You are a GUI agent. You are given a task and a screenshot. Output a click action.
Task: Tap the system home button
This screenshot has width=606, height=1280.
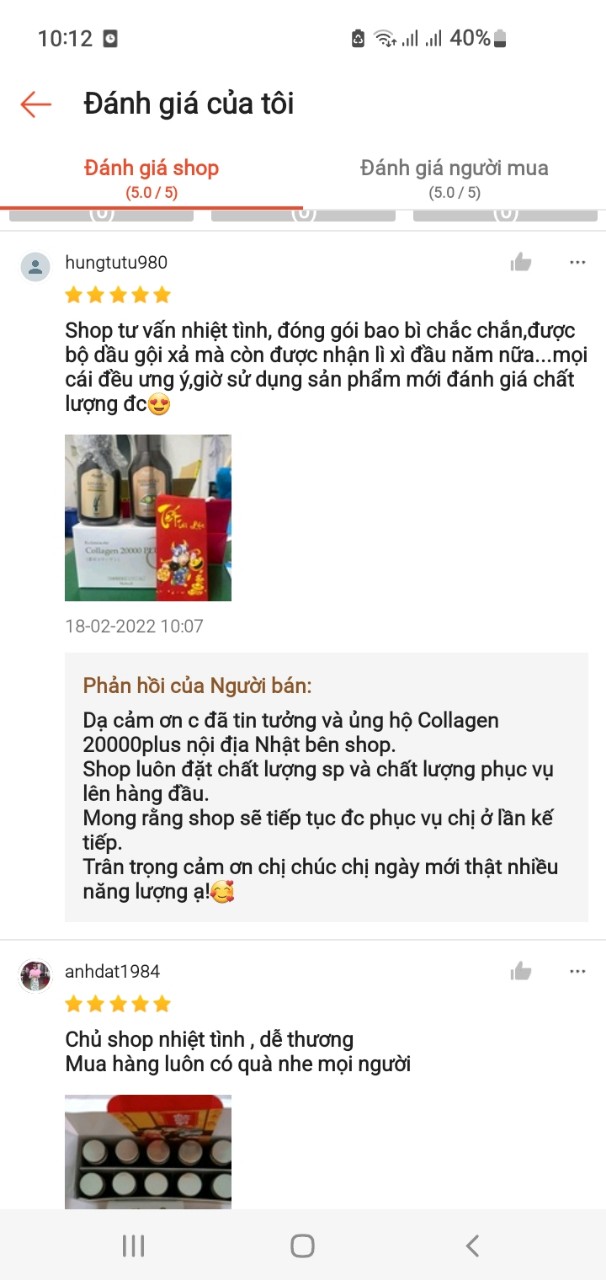[302, 1245]
